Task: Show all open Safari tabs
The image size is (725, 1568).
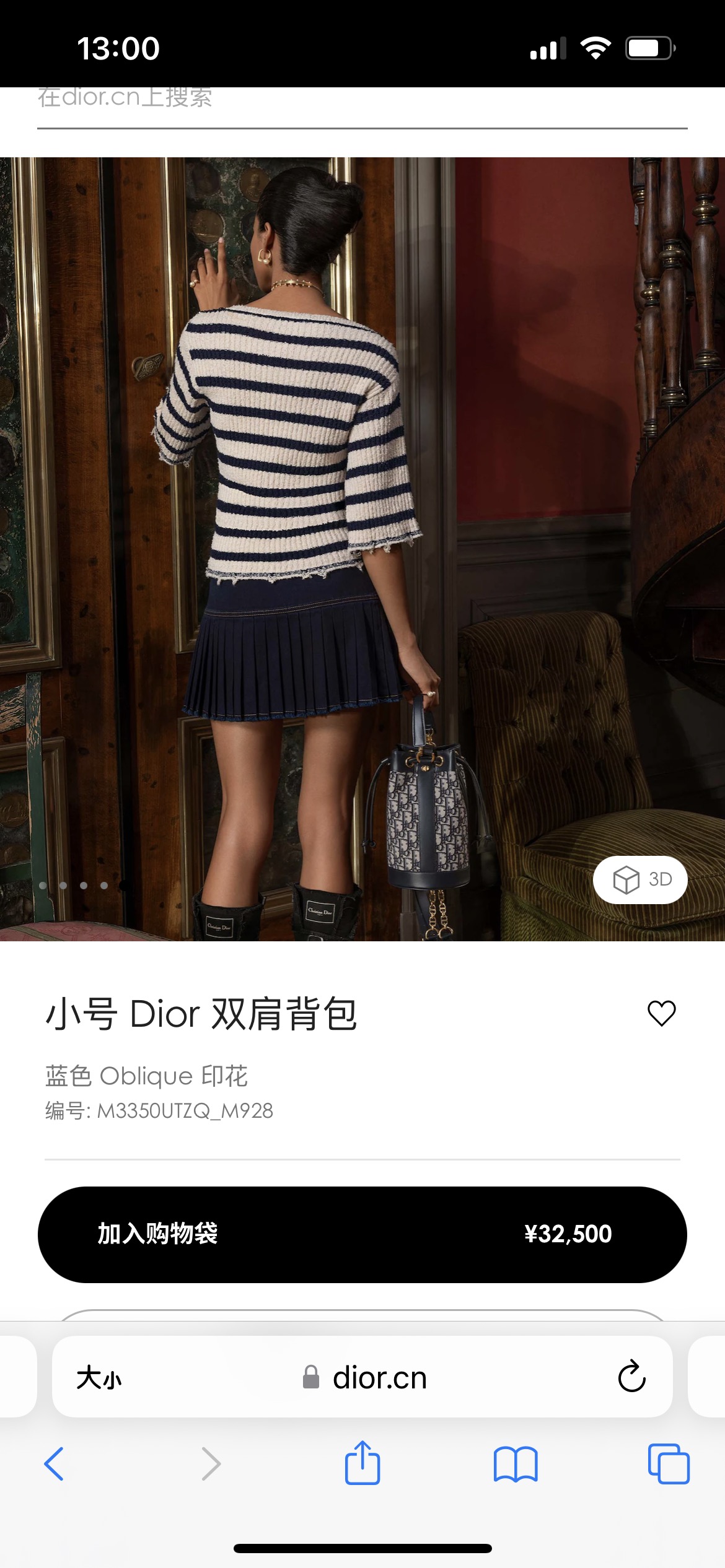Action: (669, 1464)
